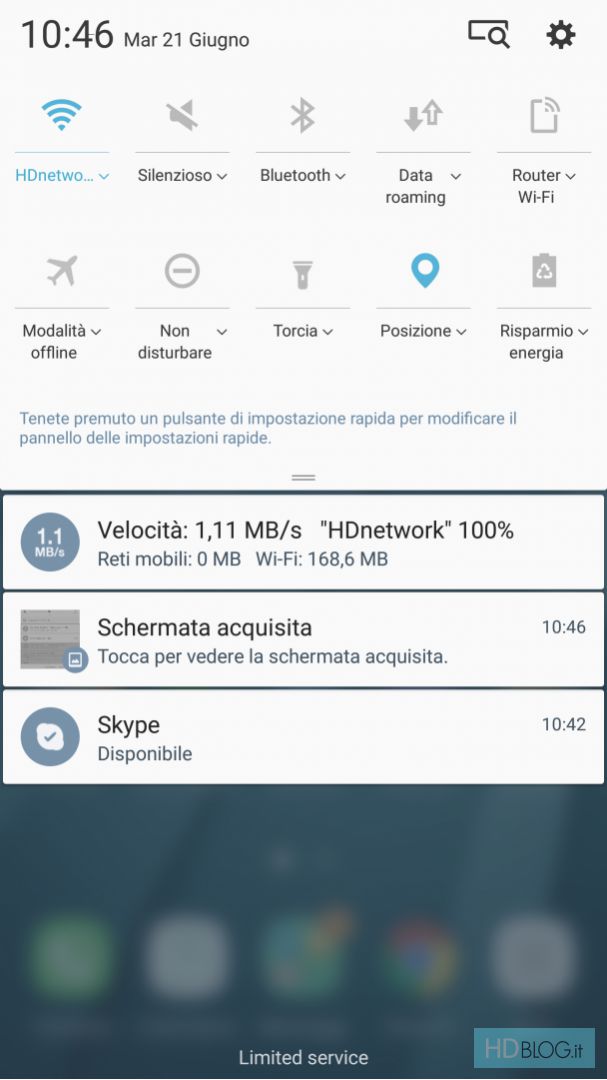
Task: Enable Bluetooth
Action: [x=303, y=115]
